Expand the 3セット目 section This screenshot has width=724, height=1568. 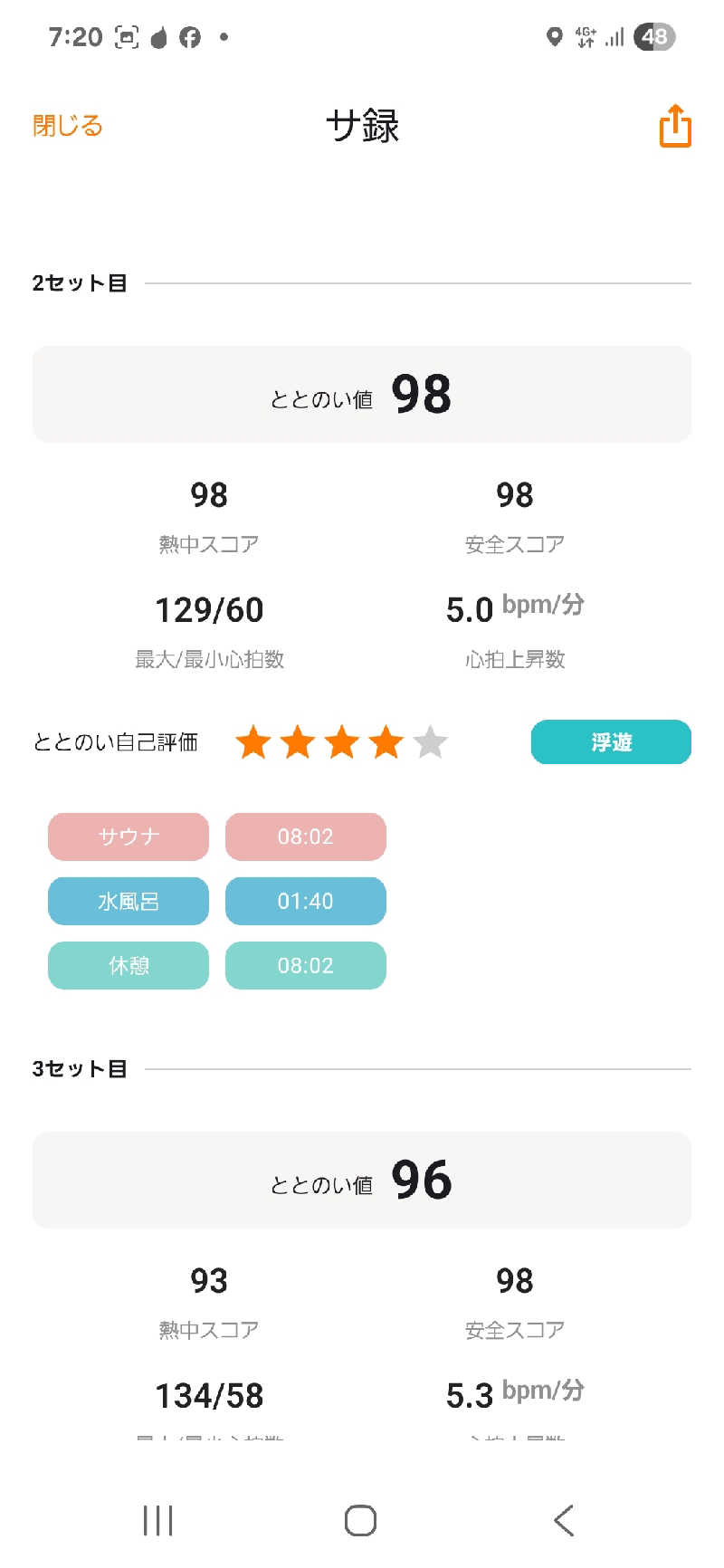click(79, 1068)
